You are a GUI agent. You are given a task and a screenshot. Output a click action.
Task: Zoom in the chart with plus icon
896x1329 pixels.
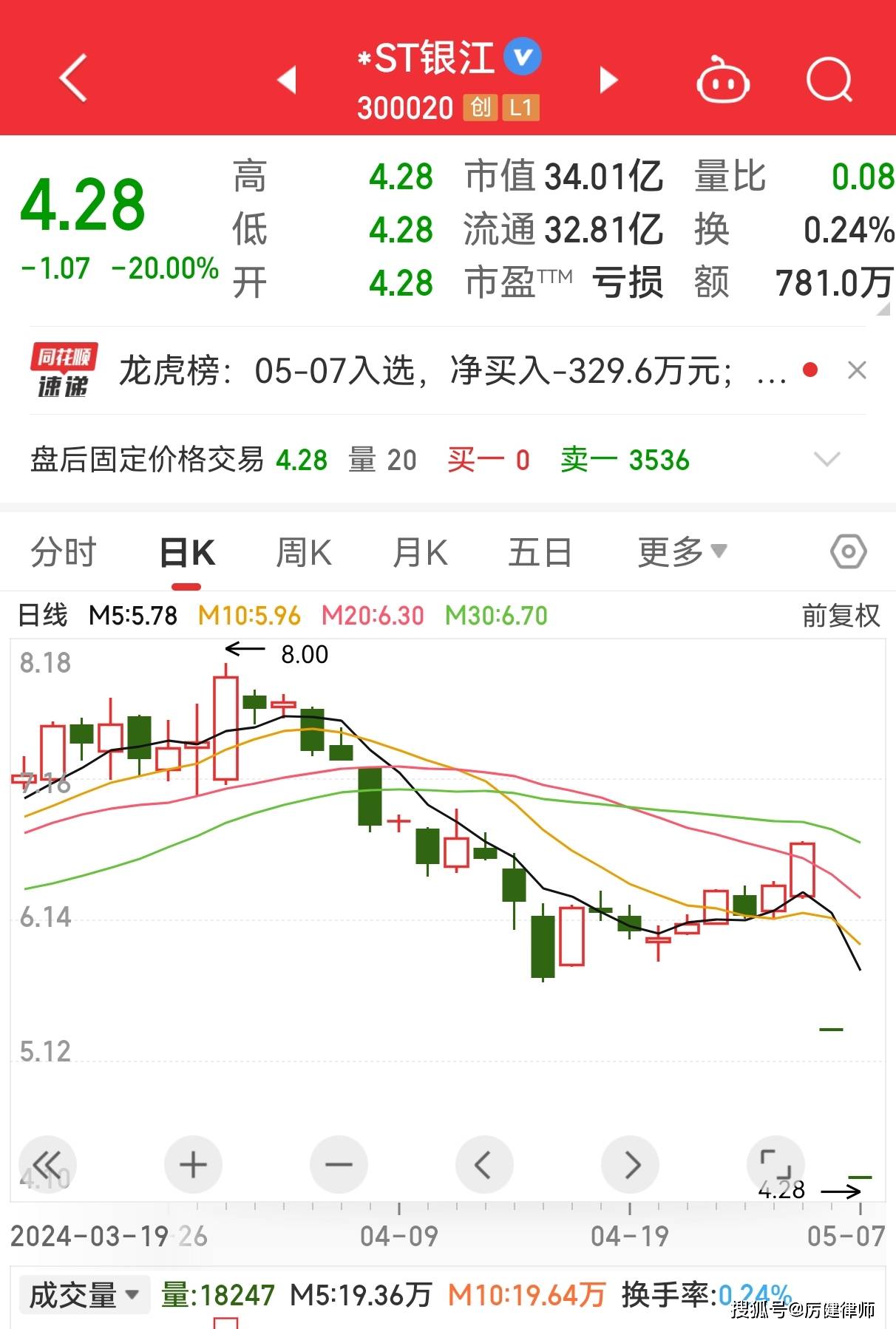[192, 1164]
